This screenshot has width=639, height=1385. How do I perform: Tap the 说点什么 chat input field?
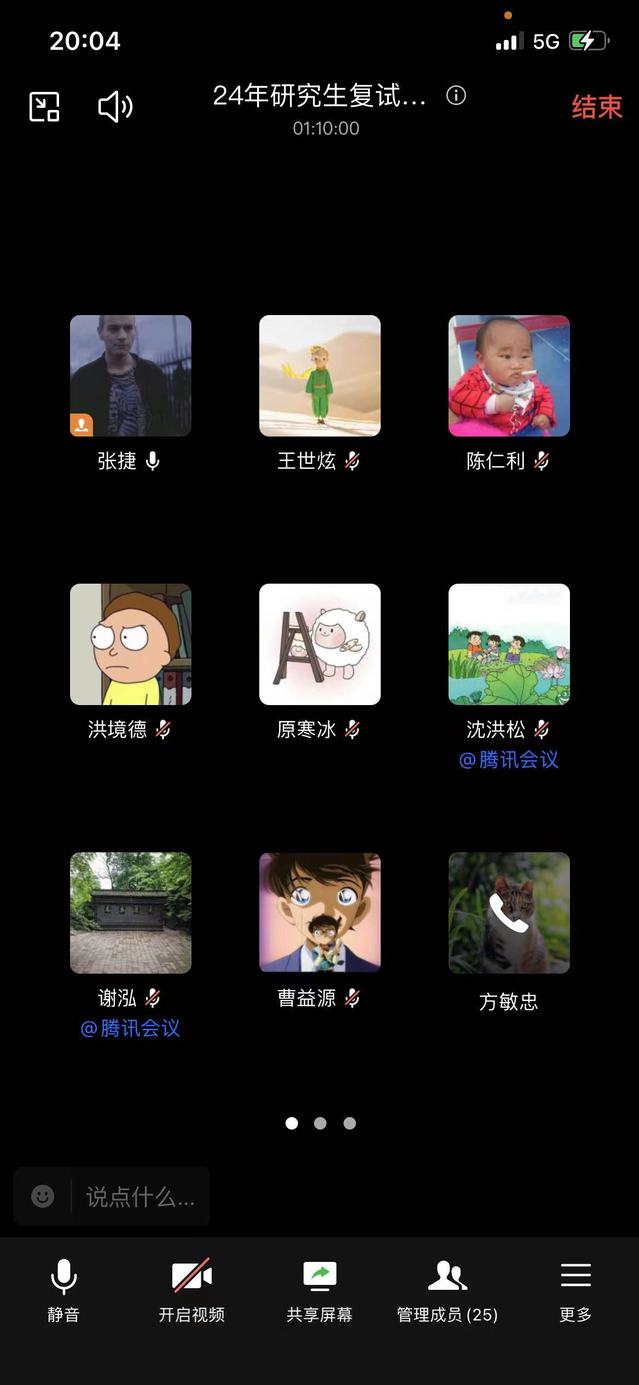140,1197
